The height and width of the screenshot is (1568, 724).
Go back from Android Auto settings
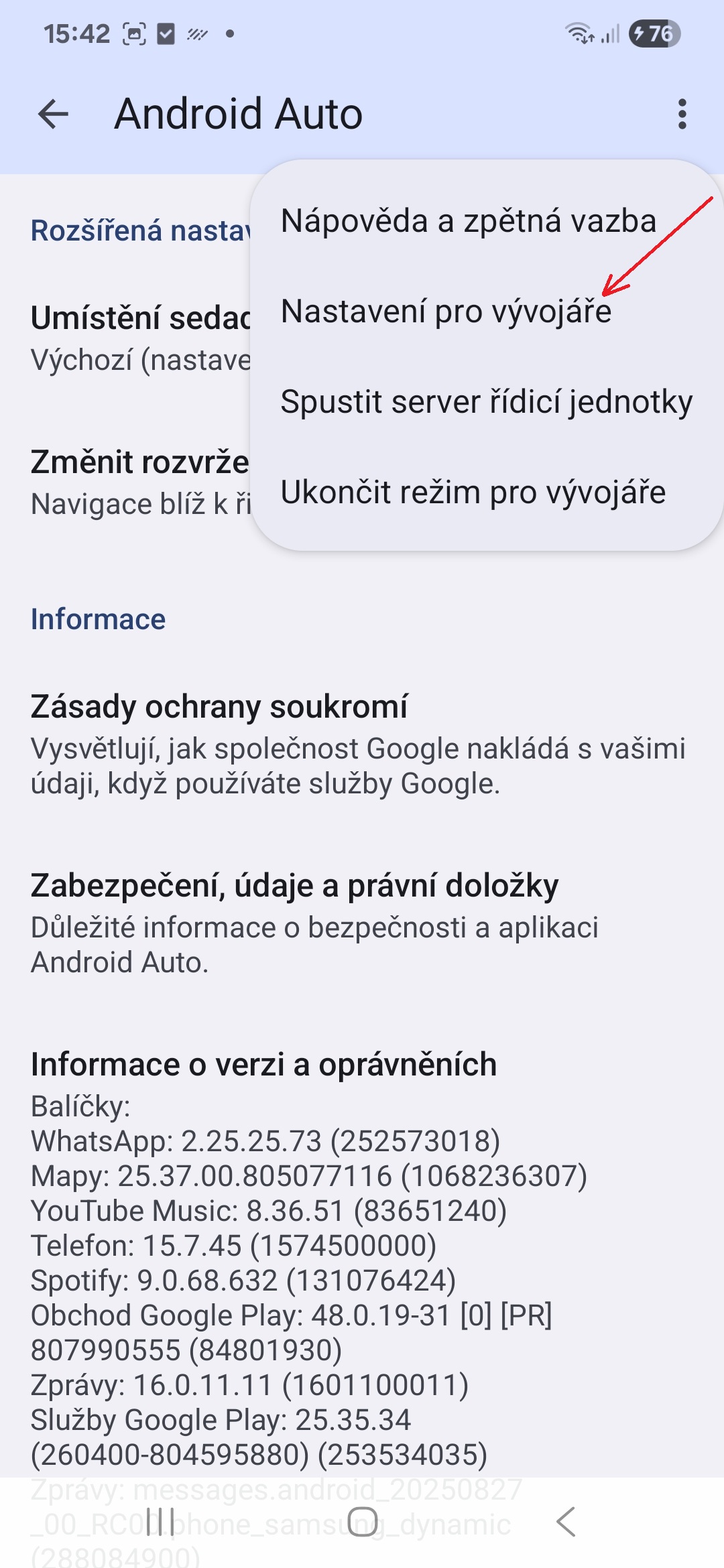pyautogui.click(x=54, y=114)
